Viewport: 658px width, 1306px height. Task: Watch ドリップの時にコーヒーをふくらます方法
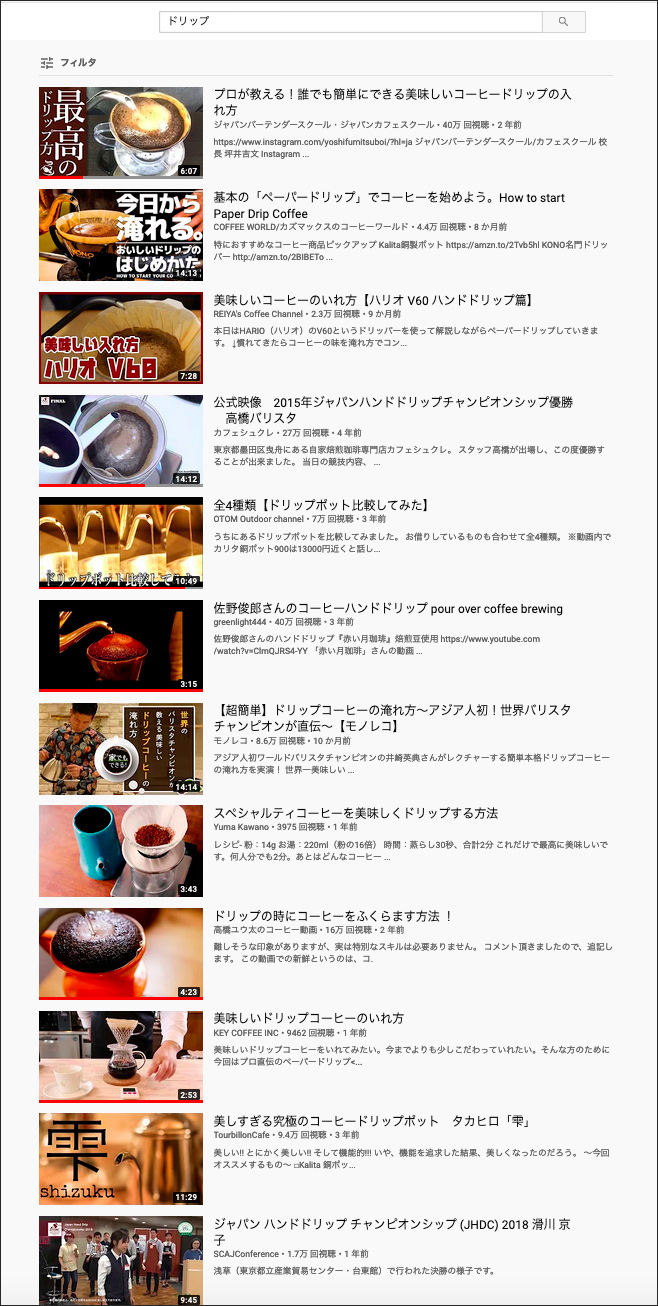[333, 916]
